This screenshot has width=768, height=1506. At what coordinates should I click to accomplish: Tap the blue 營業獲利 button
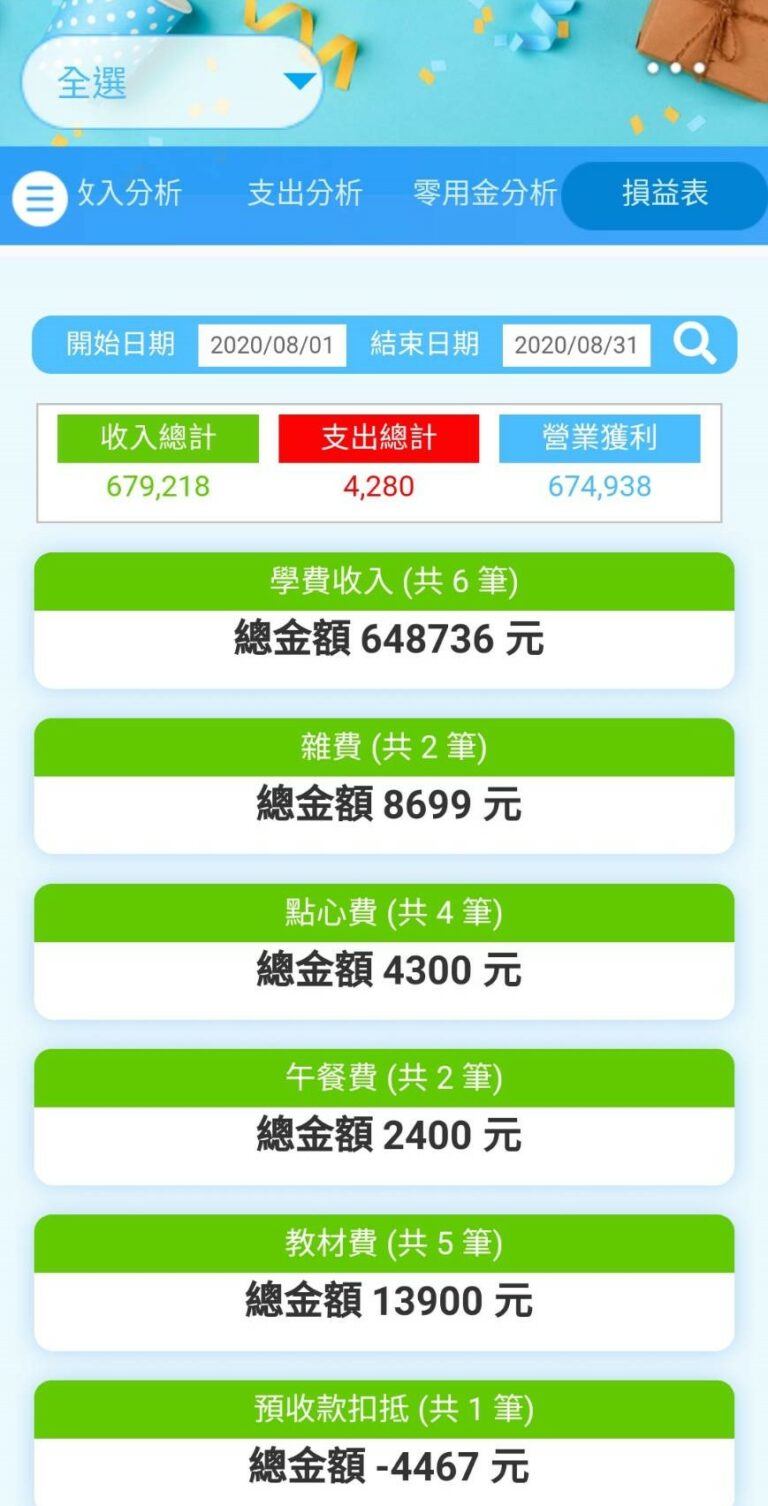click(x=600, y=438)
